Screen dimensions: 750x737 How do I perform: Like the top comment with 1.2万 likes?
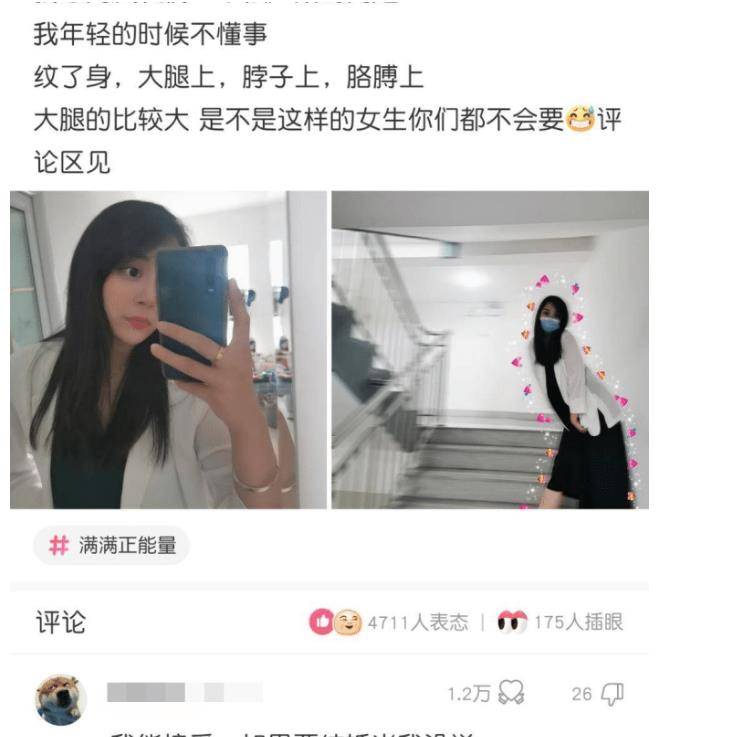(513, 694)
